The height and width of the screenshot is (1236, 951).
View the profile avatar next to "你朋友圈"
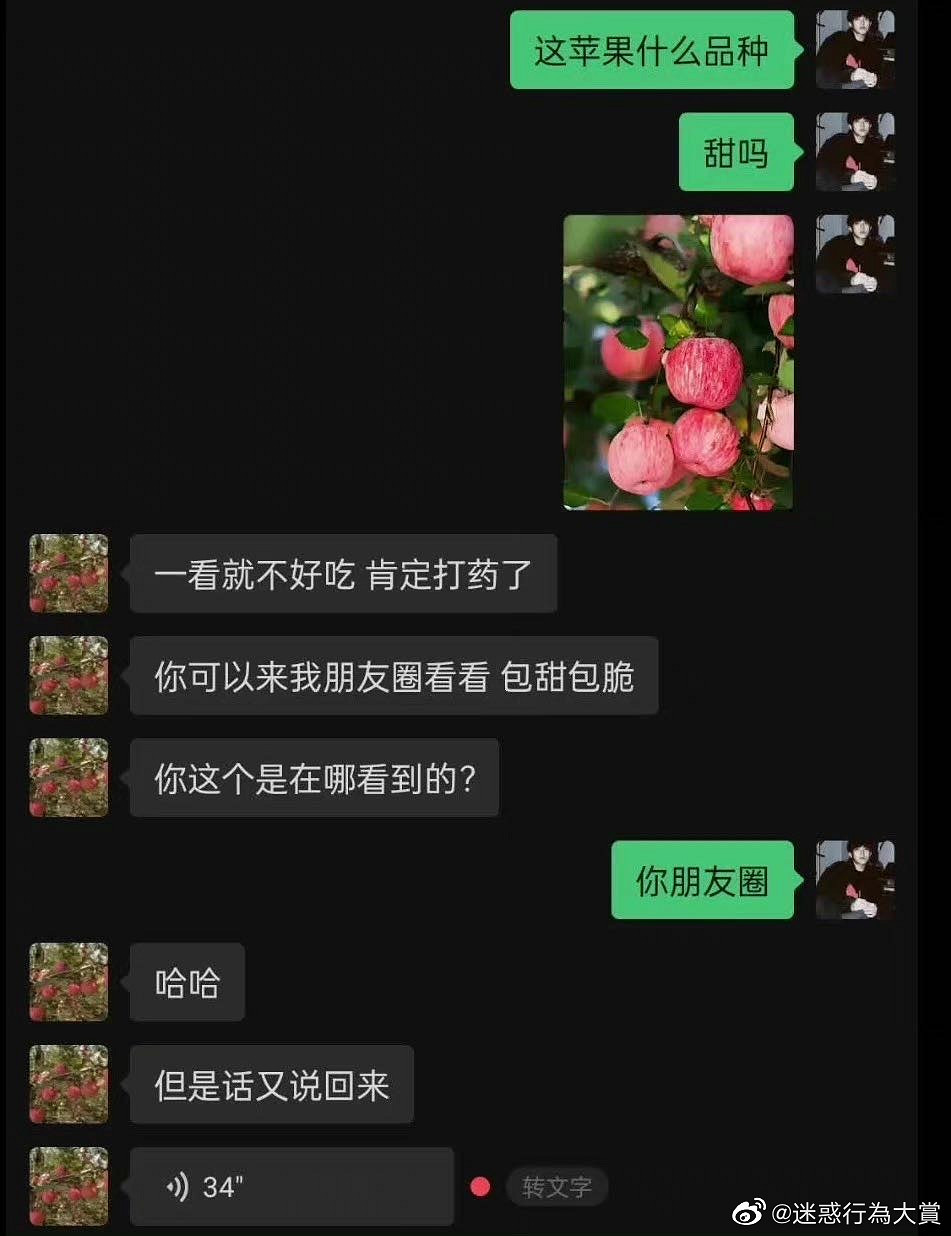[x=855, y=880]
